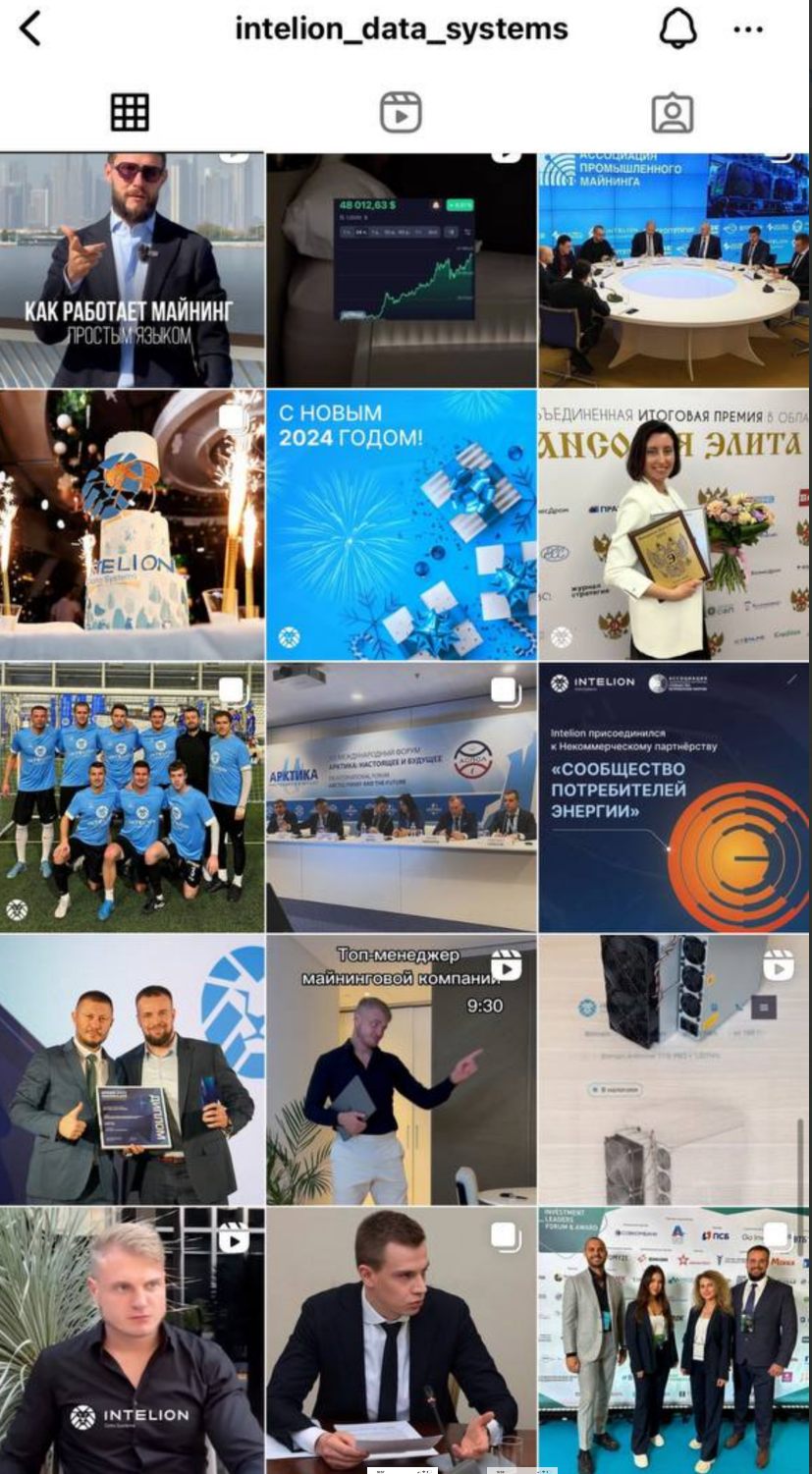Open the notifications bell for this profile
This screenshot has width=812, height=1474.
(677, 29)
